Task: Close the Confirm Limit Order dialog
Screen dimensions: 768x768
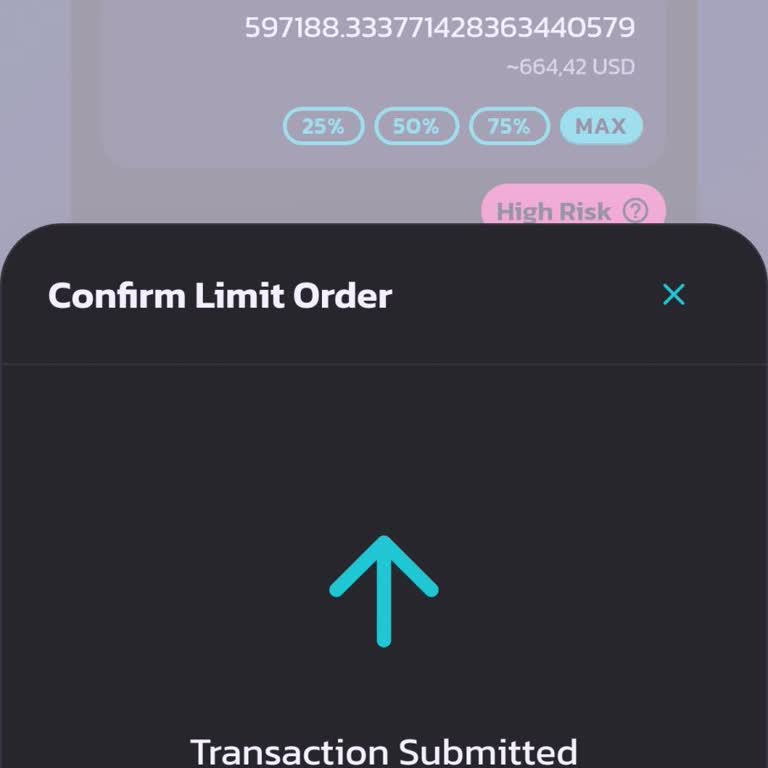Action: point(674,295)
